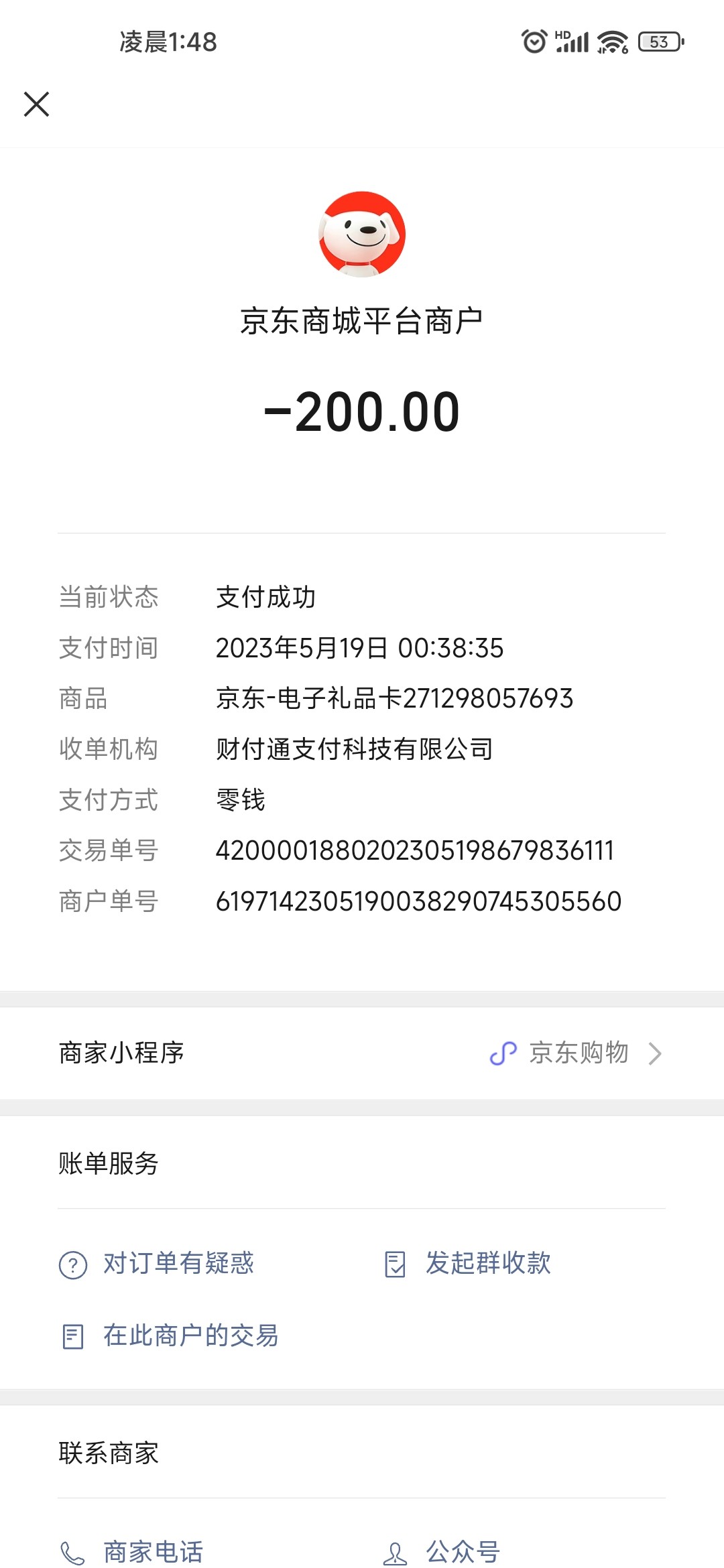Open the merchant's 公众号
The height and width of the screenshot is (1568, 724).
(463, 1551)
